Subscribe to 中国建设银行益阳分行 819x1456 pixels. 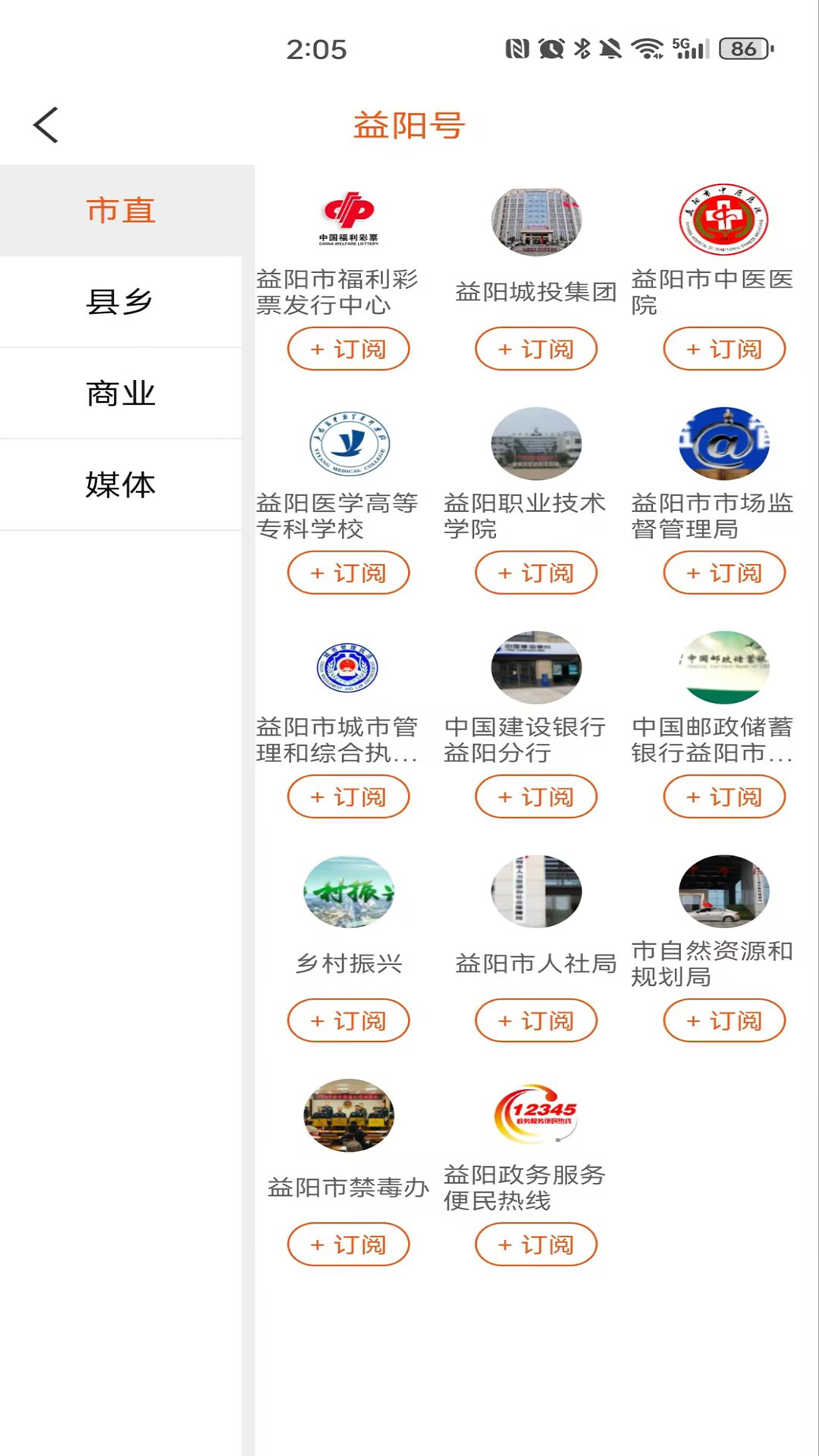[536, 797]
